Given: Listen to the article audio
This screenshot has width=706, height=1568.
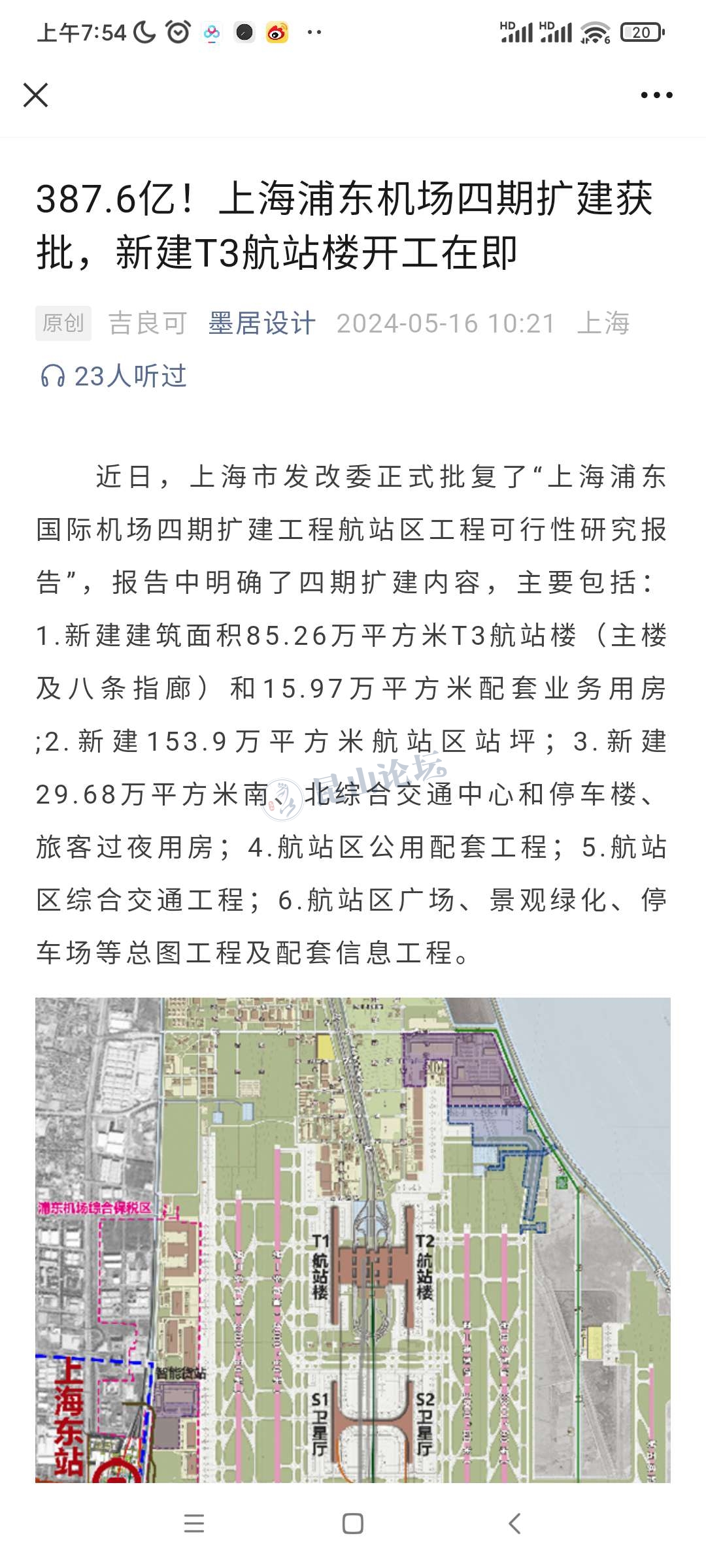Looking at the screenshot, I should coord(114,376).
